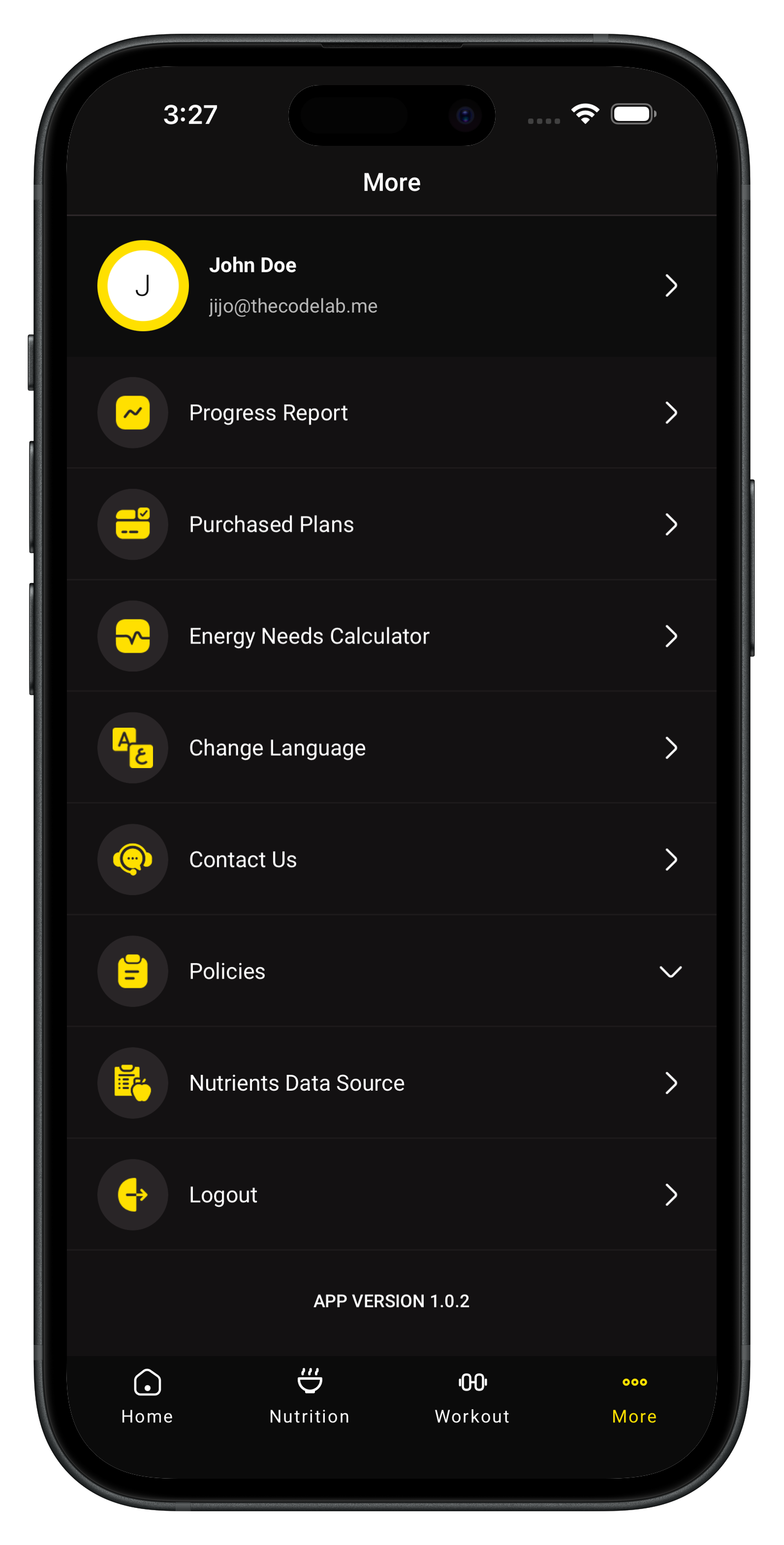Open Energy Needs Calculator
This screenshot has width=784, height=1545.
pyautogui.click(x=391, y=636)
